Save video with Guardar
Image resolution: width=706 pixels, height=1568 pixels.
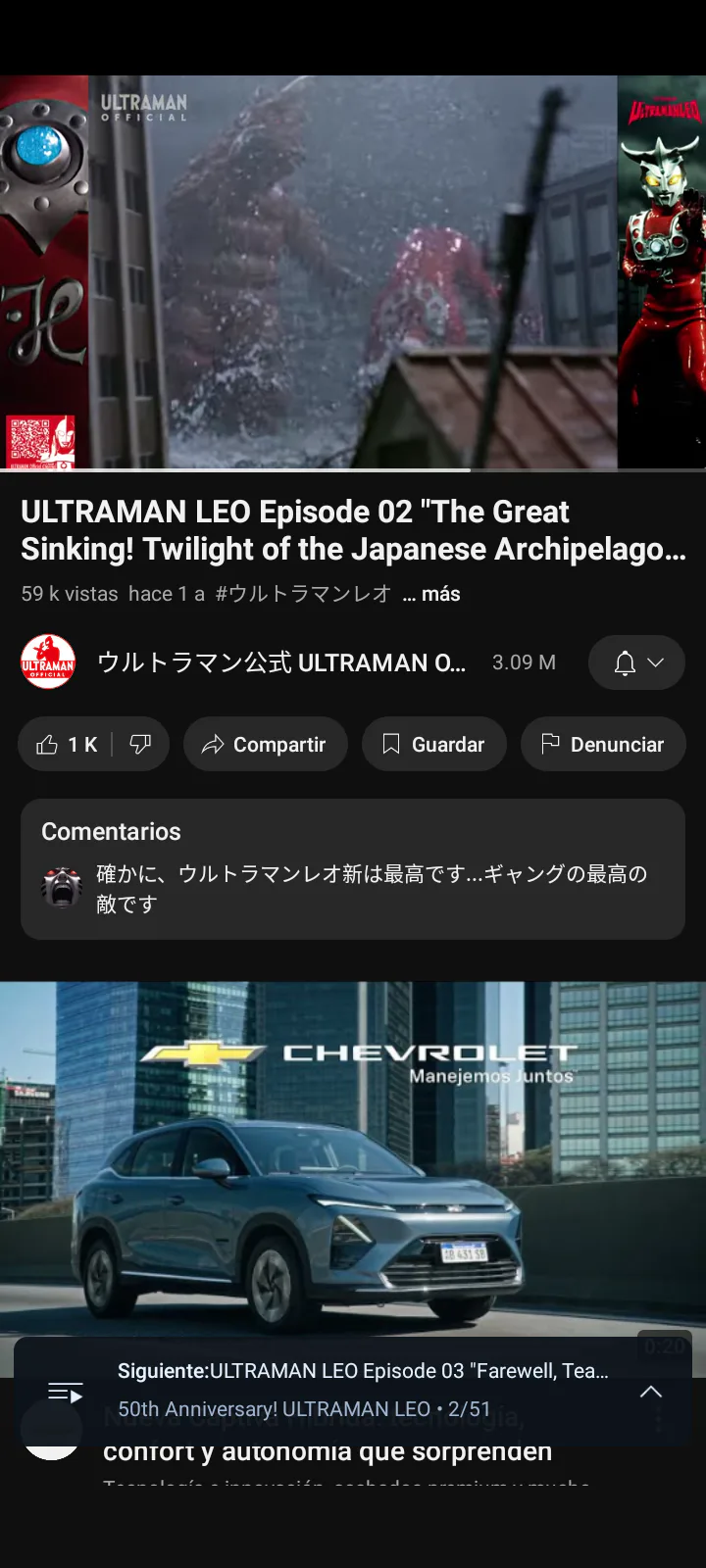433,745
